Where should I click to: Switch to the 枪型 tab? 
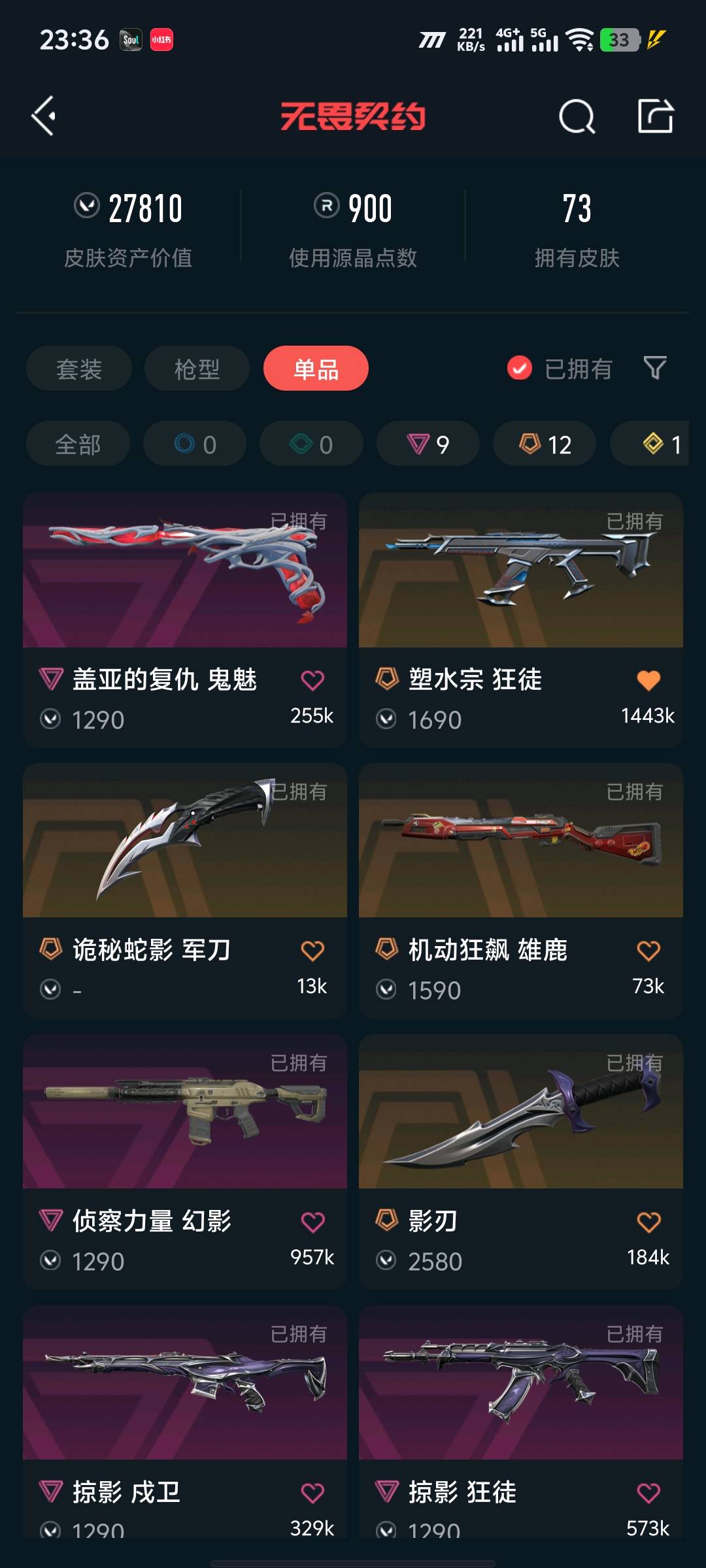click(x=197, y=368)
